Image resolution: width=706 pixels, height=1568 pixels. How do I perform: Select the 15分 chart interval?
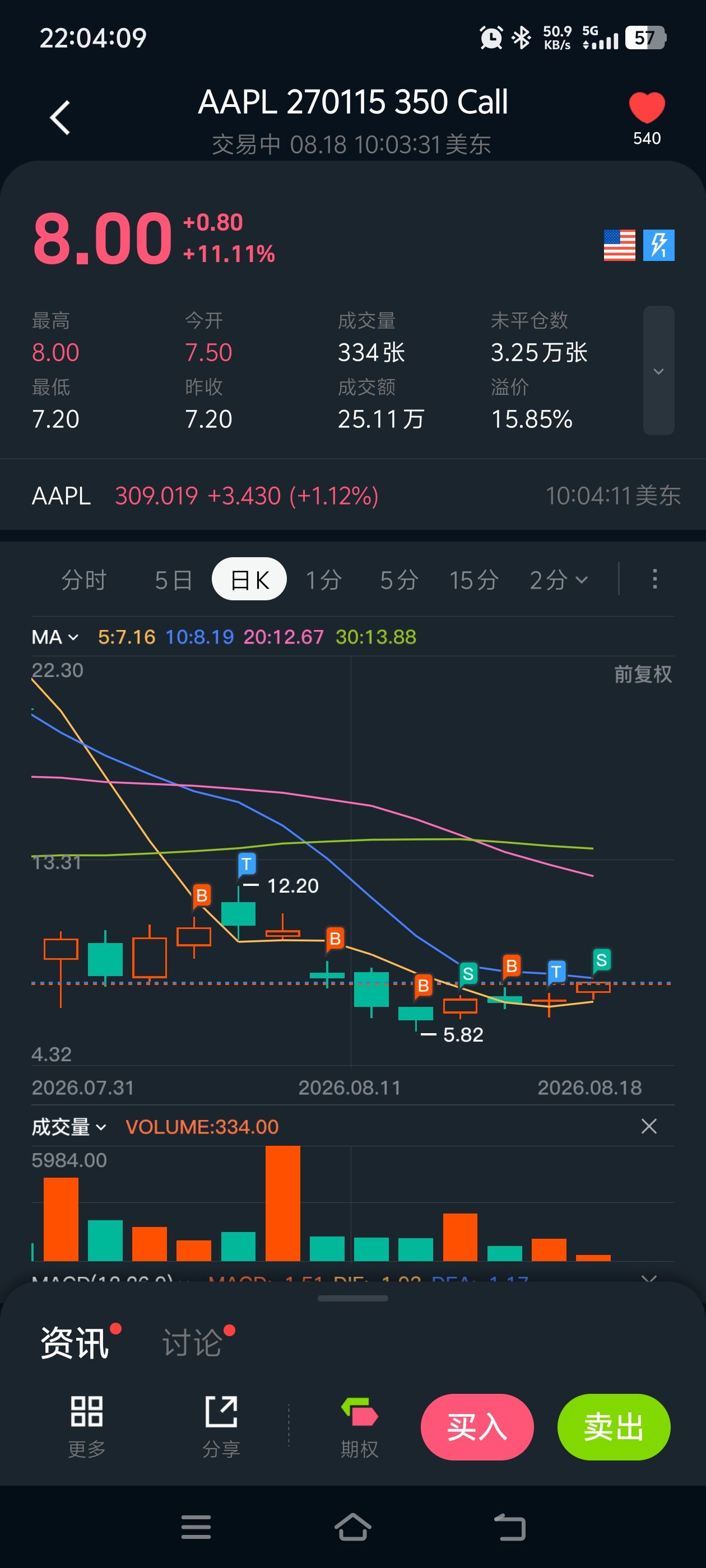pos(474,580)
